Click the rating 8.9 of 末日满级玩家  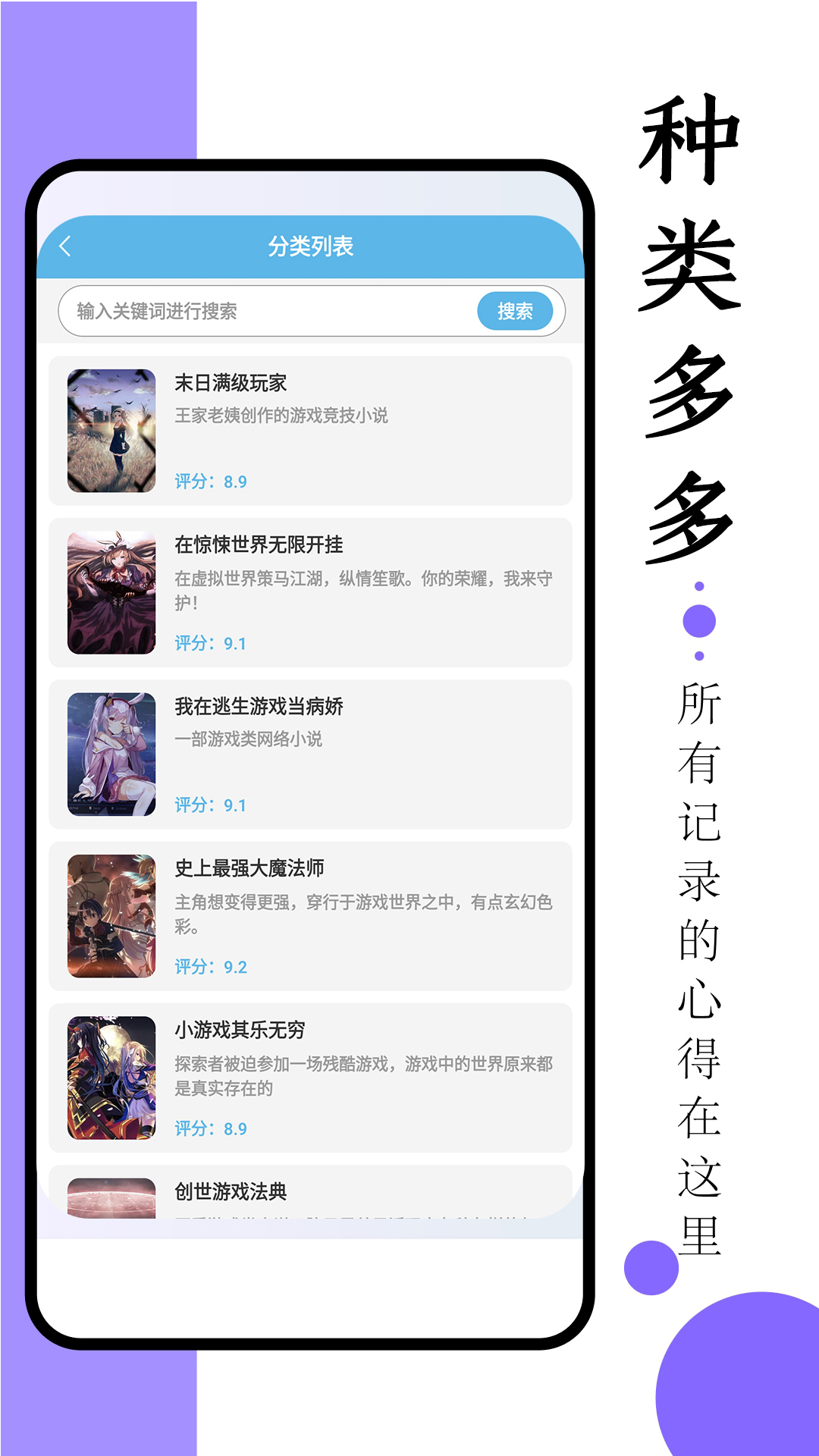click(x=209, y=481)
